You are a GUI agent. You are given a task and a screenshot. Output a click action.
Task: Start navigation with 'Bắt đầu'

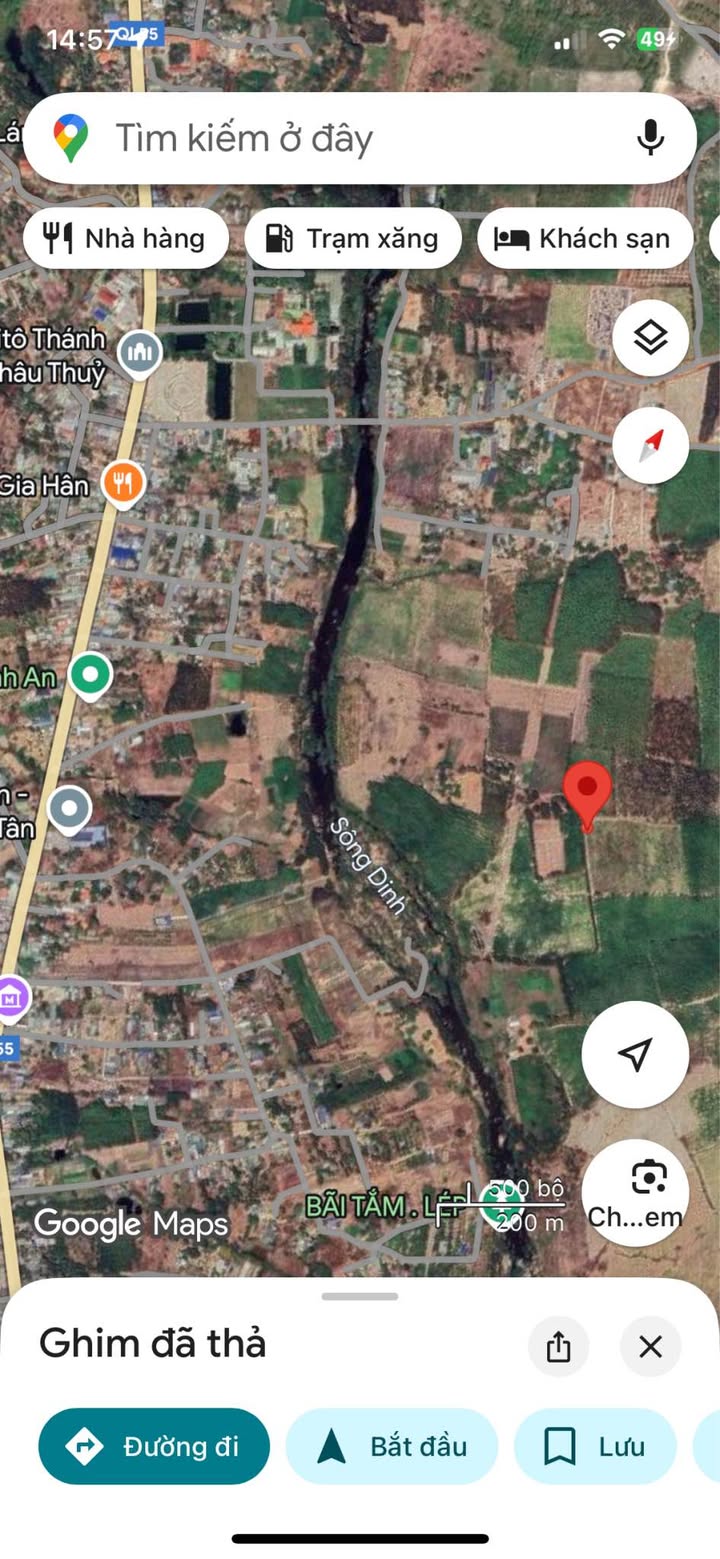pos(392,1446)
